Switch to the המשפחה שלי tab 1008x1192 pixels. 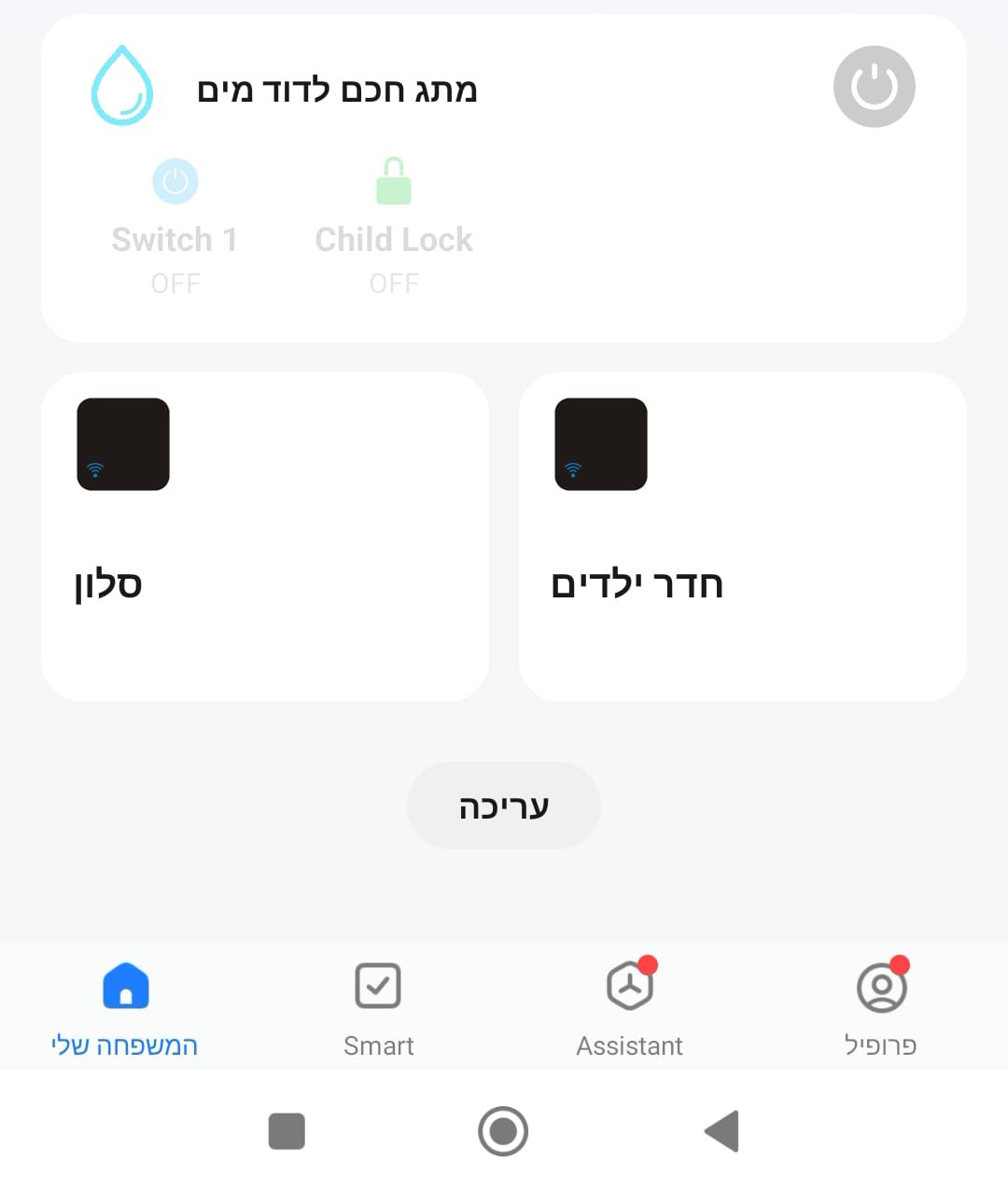click(x=125, y=1008)
